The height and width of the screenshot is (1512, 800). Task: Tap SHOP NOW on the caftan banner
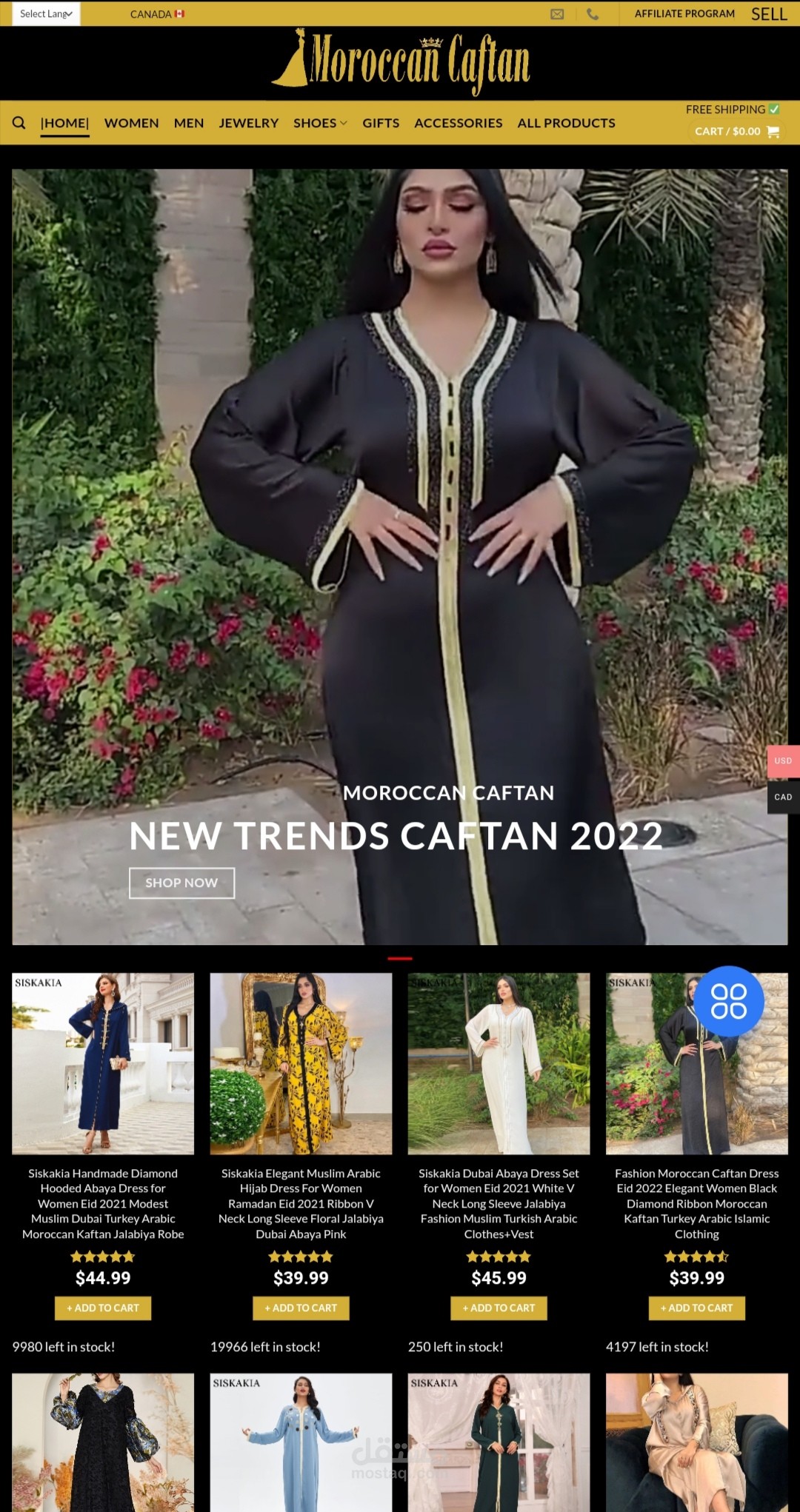click(x=181, y=883)
